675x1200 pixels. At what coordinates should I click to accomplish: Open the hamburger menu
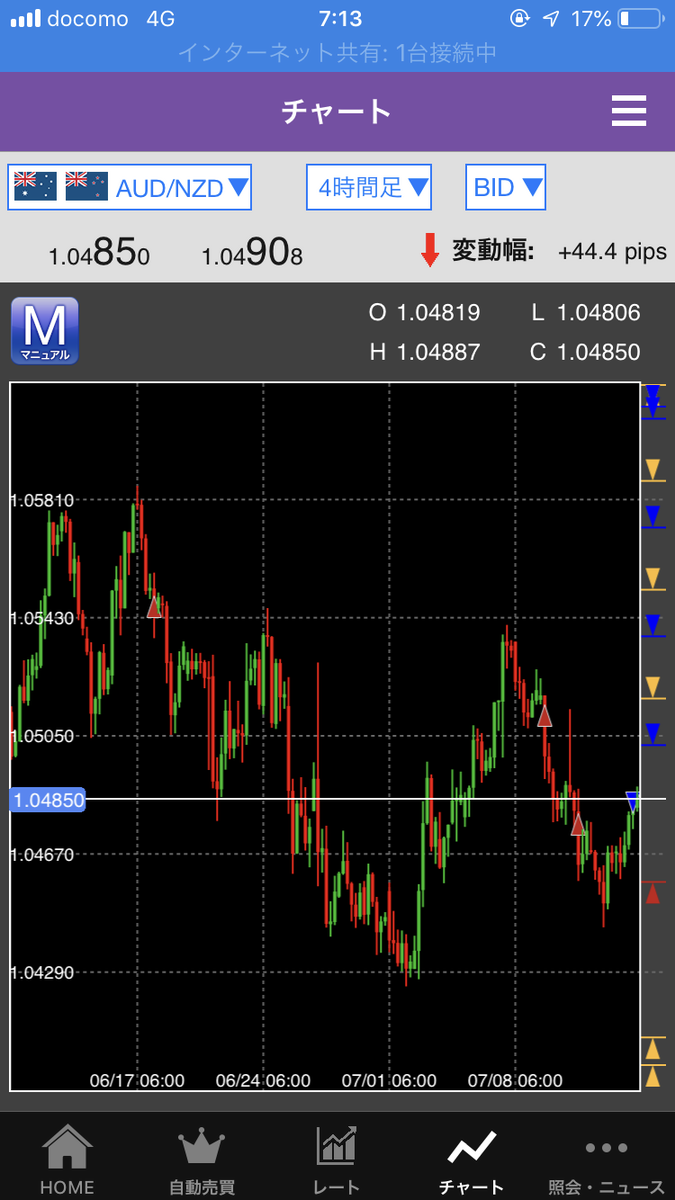tap(628, 110)
